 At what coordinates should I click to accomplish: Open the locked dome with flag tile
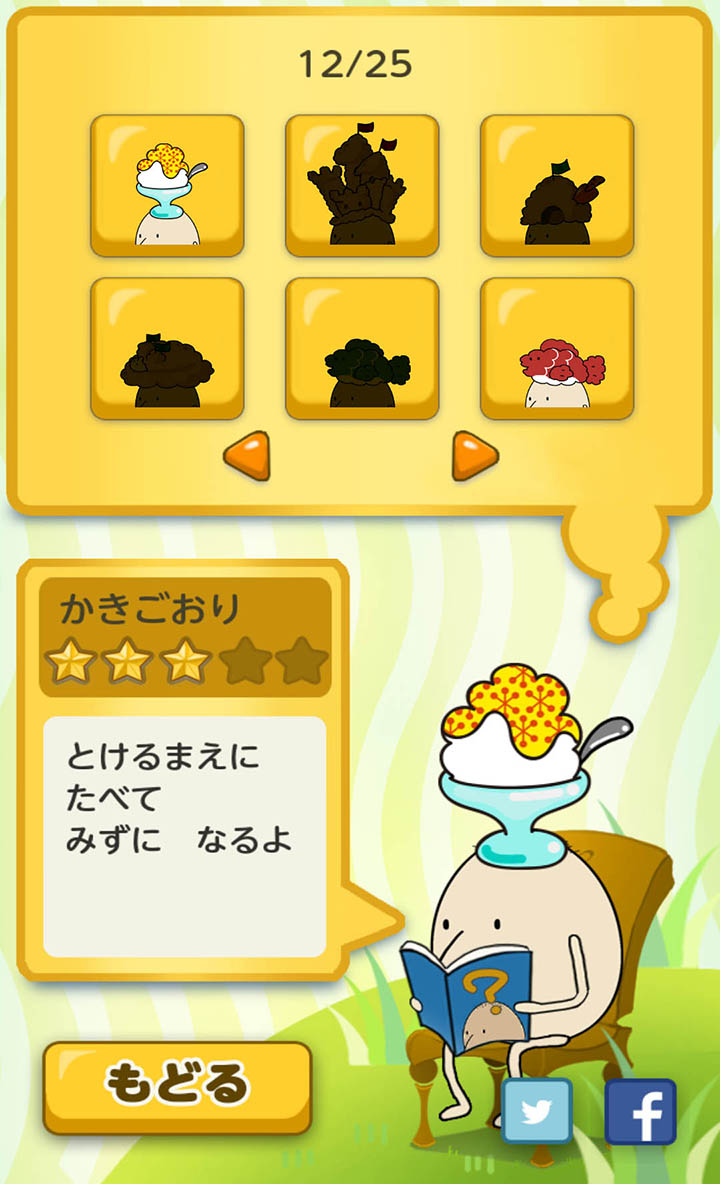pos(557,186)
